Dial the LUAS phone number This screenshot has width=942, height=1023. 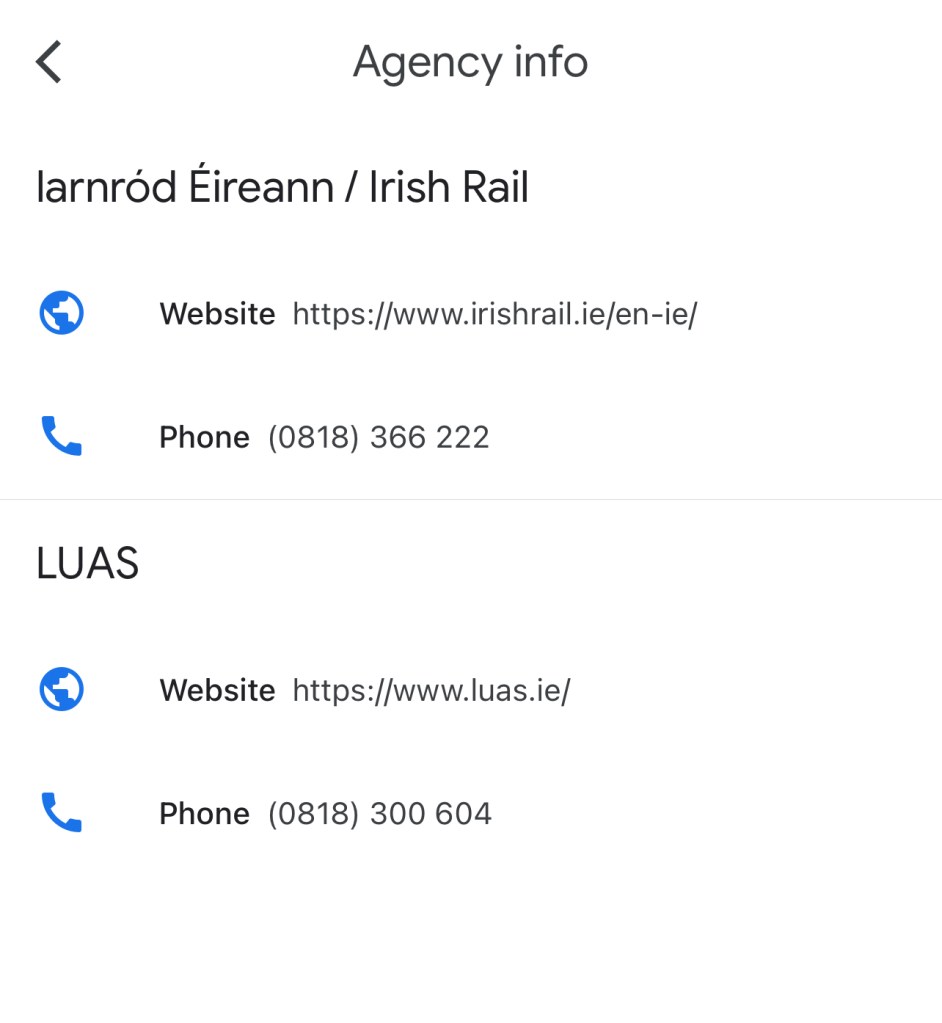(x=380, y=813)
